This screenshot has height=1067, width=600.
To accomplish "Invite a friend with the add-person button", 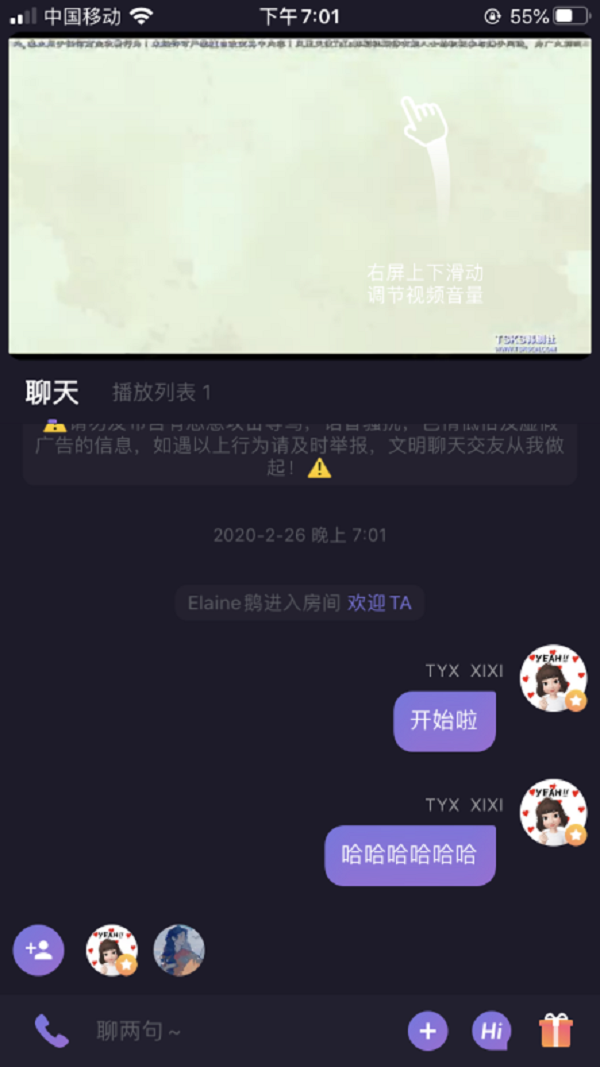I will click(x=39, y=950).
